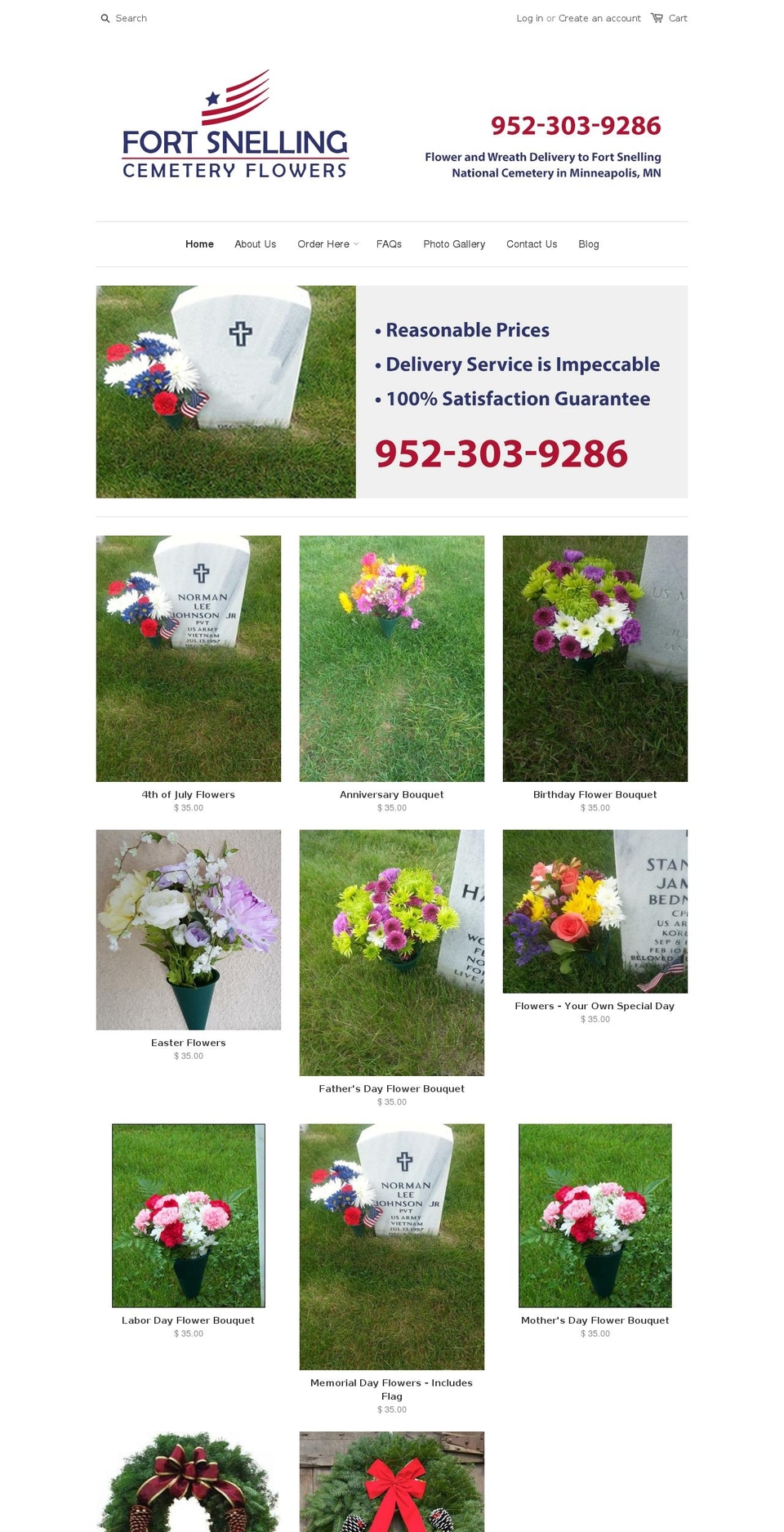Navigate to the FAQs section
Image resolution: width=784 pixels, height=1532 pixels.
(389, 243)
